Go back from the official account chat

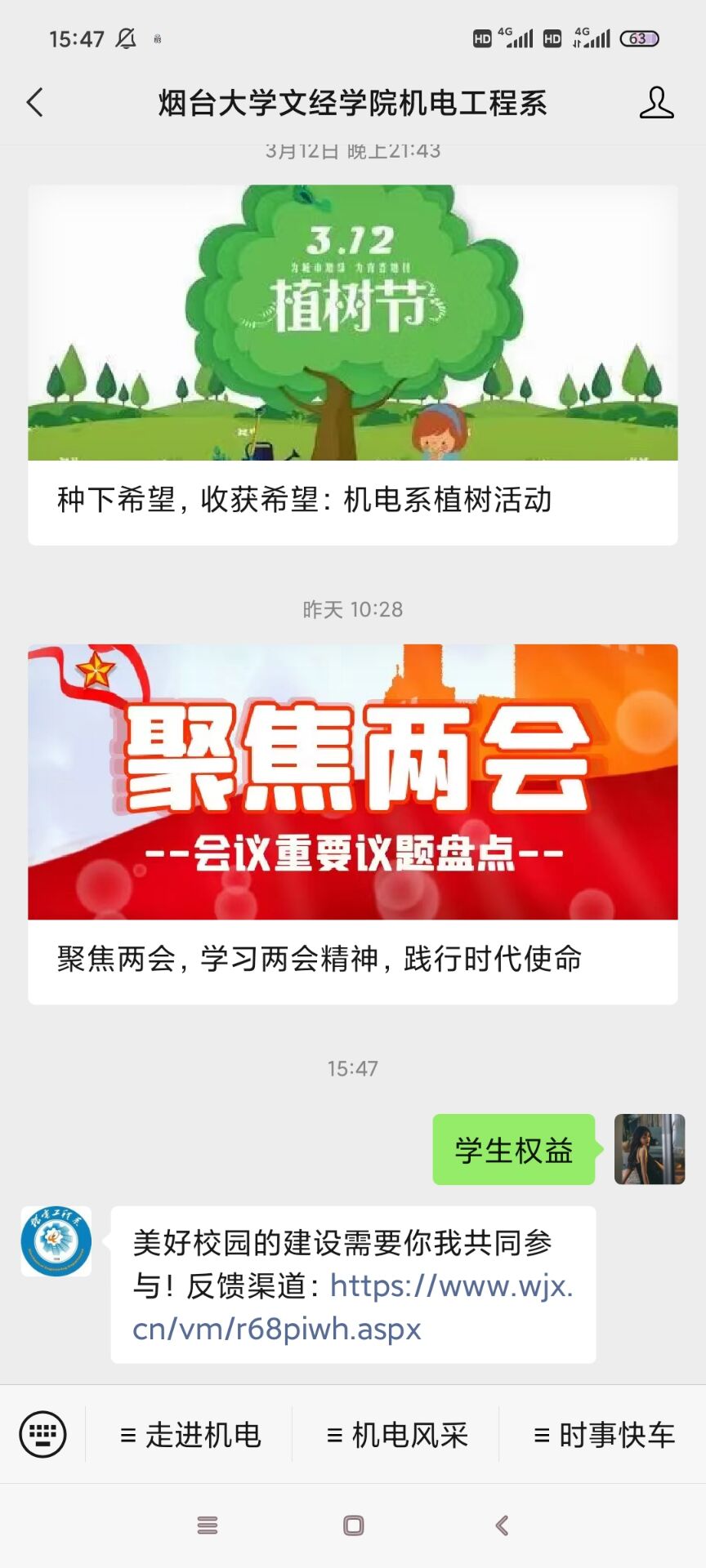click(35, 103)
